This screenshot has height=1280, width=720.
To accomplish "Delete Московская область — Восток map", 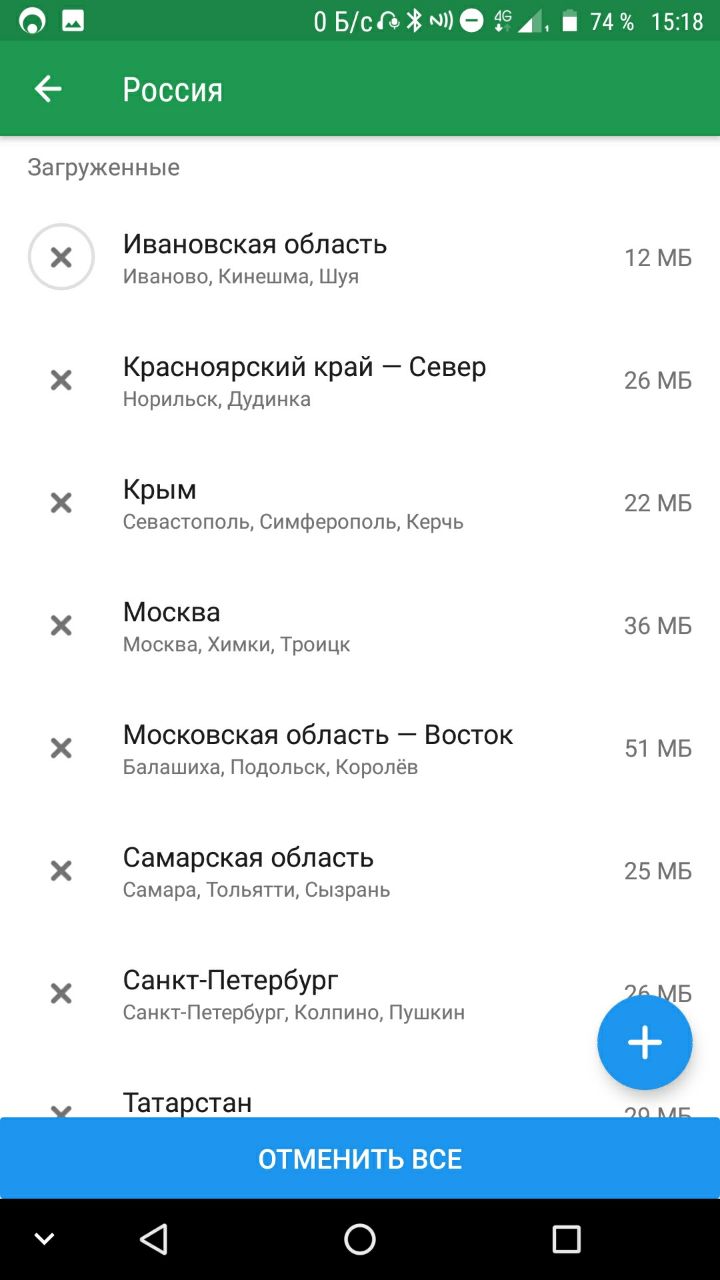I will click(x=61, y=748).
